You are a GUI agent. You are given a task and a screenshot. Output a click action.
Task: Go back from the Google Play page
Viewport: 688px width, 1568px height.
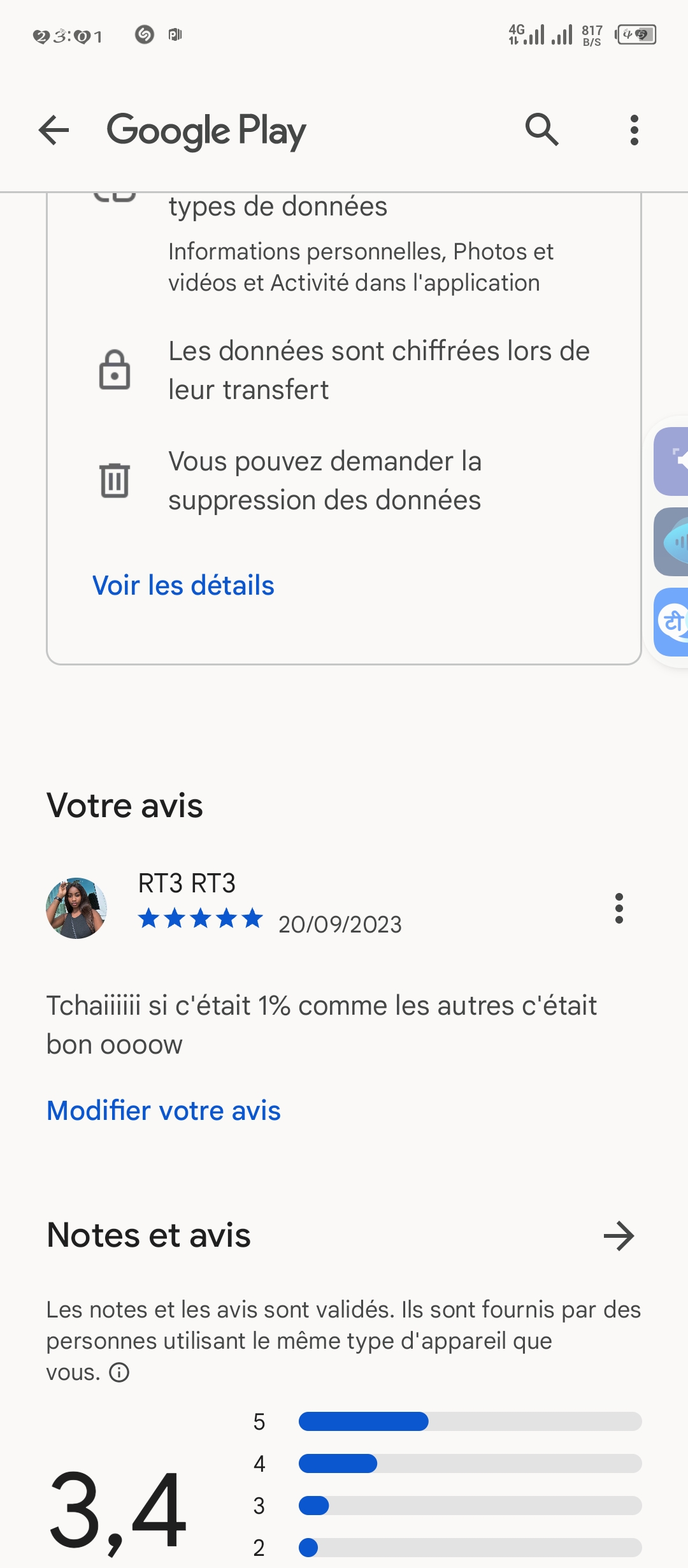click(54, 131)
